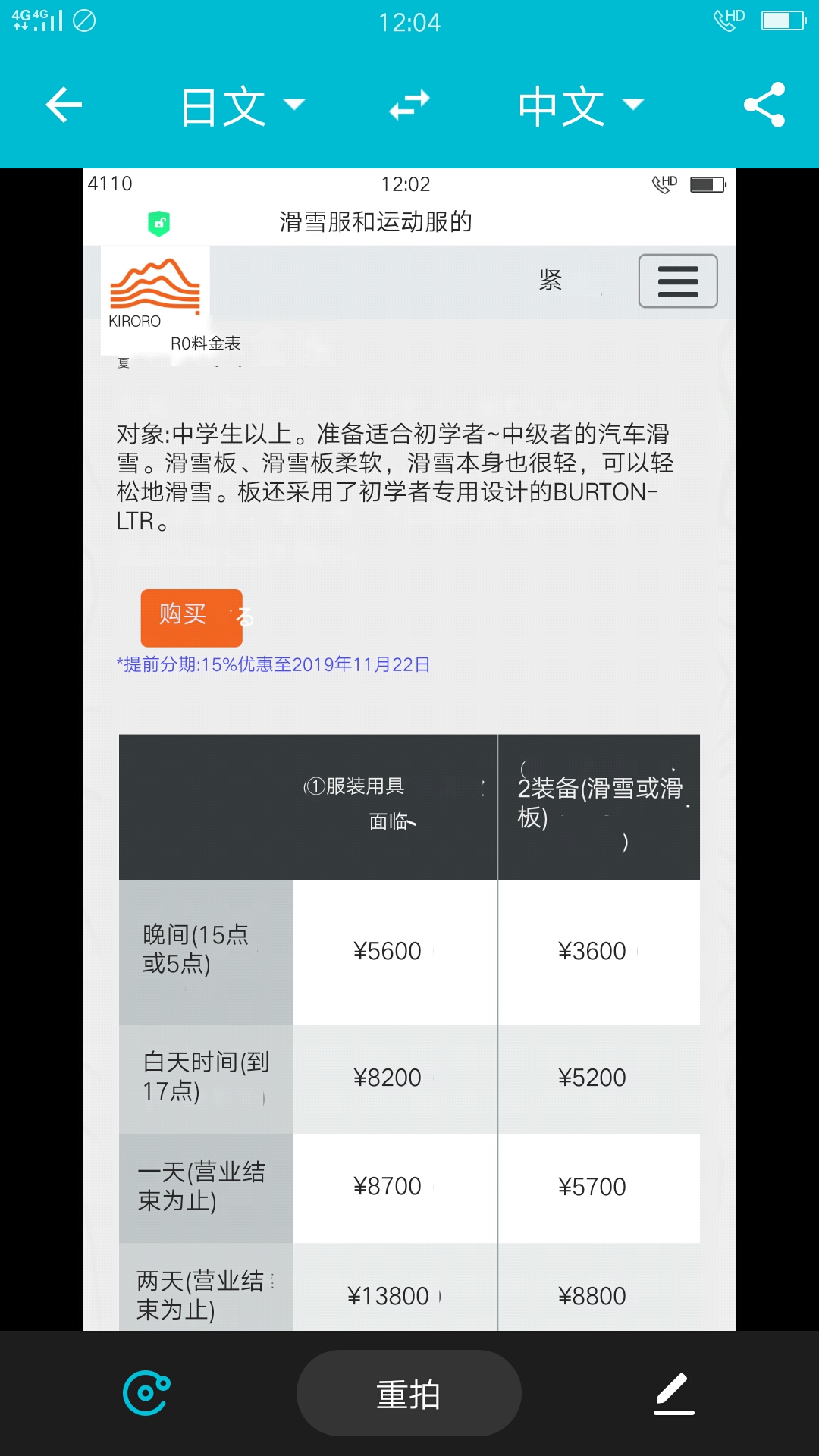Swap the source and target languages
Viewport: 819px width, 1456px height.
409,105
